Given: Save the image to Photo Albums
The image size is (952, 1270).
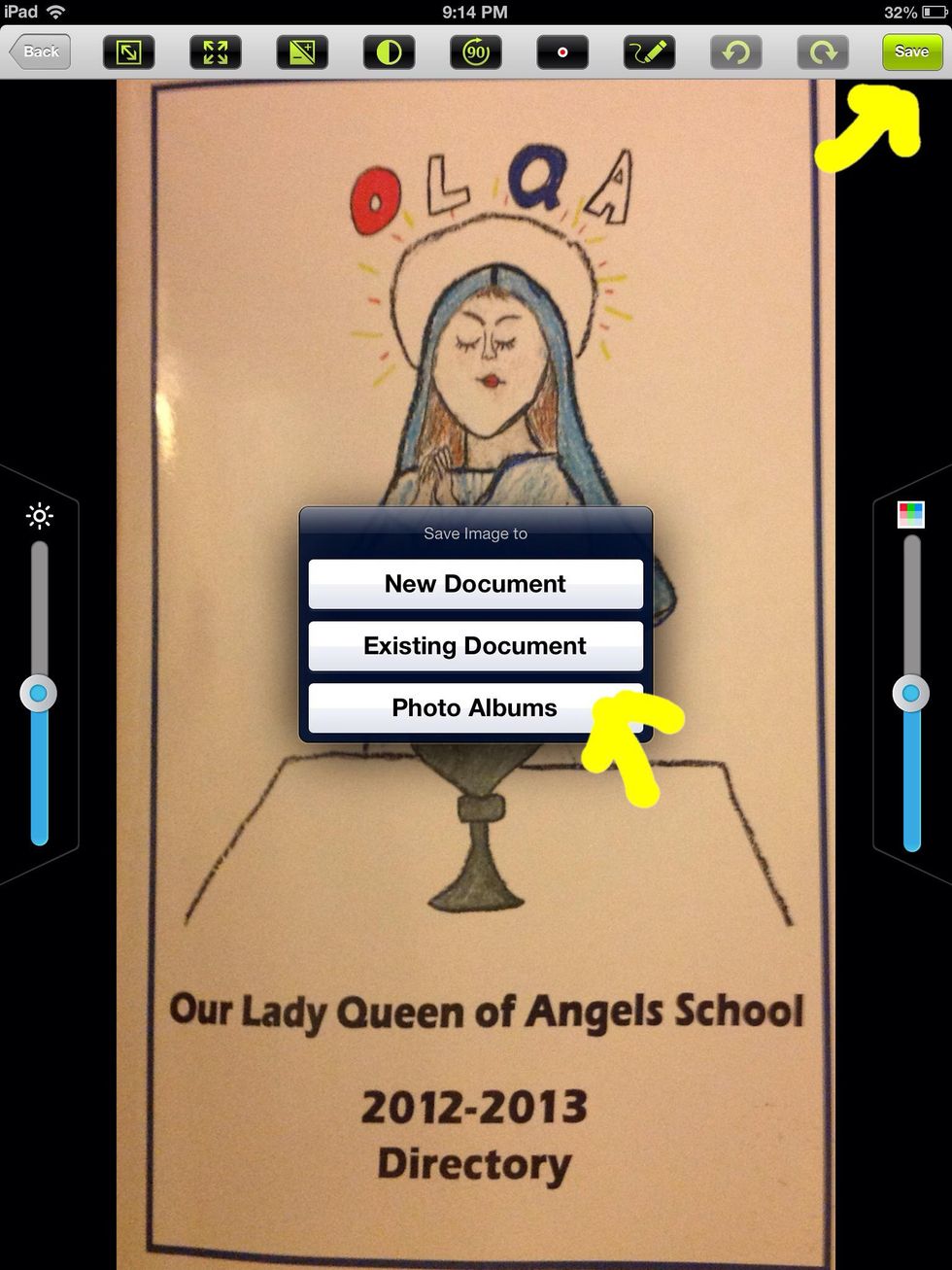Looking at the screenshot, I should pos(475,708).
